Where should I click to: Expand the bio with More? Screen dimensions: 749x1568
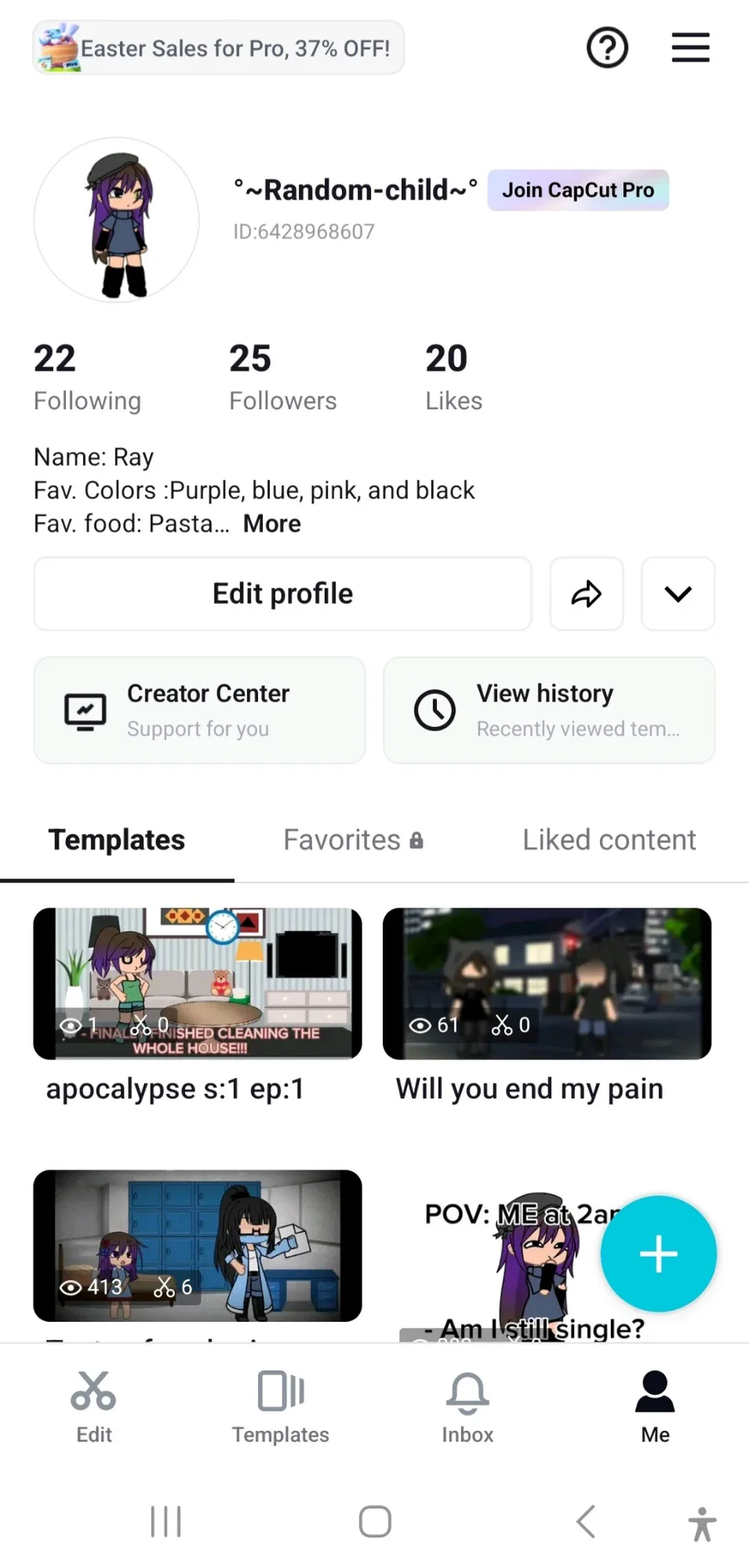[272, 524]
